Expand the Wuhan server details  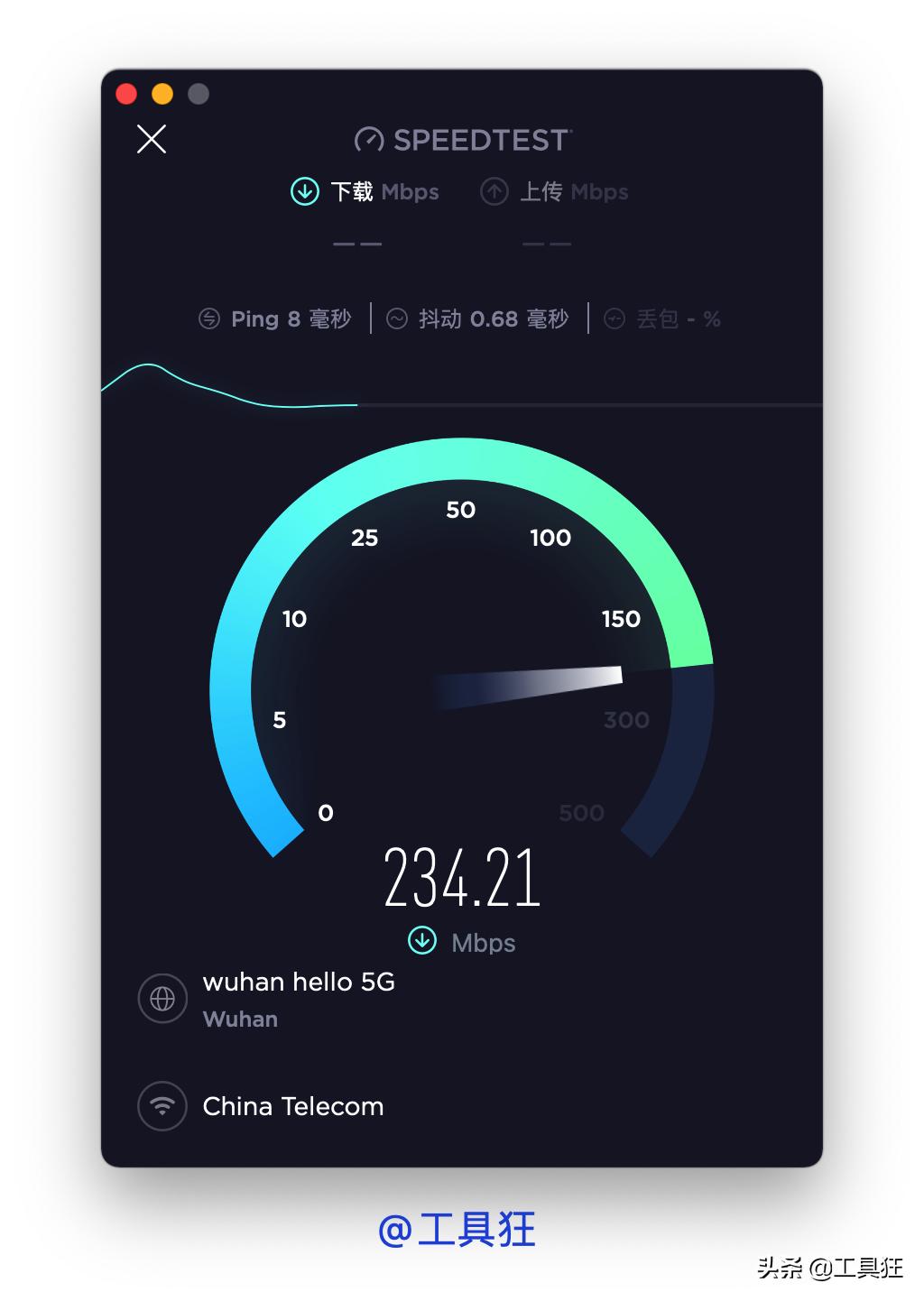click(x=239, y=1019)
